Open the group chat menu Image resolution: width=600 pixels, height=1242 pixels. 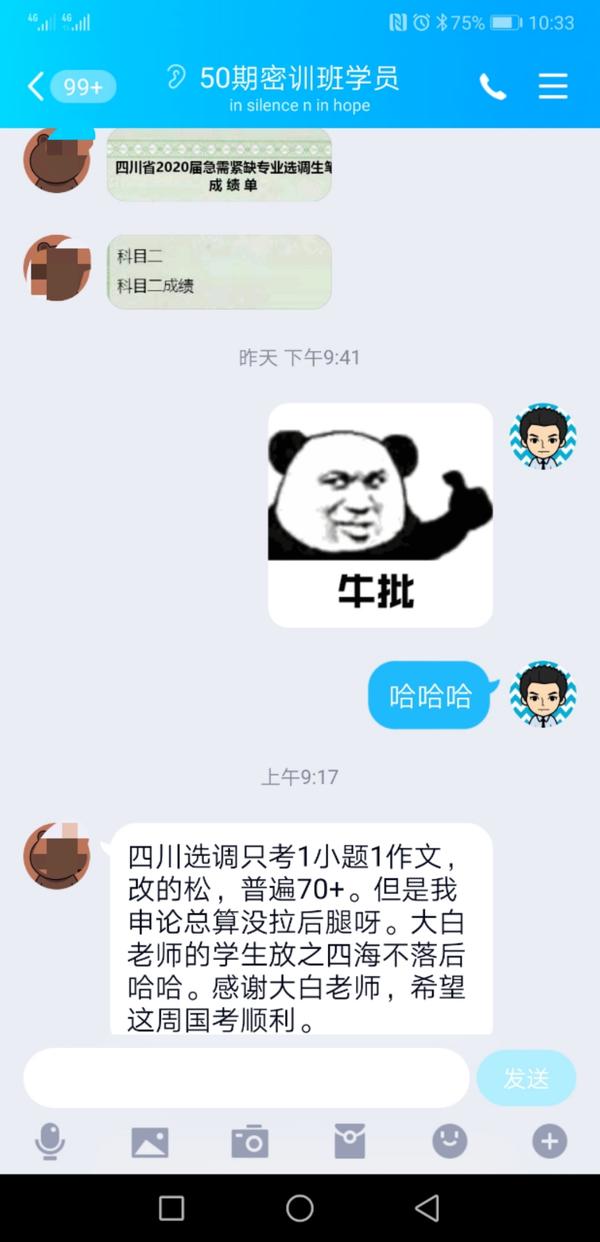tap(553, 86)
